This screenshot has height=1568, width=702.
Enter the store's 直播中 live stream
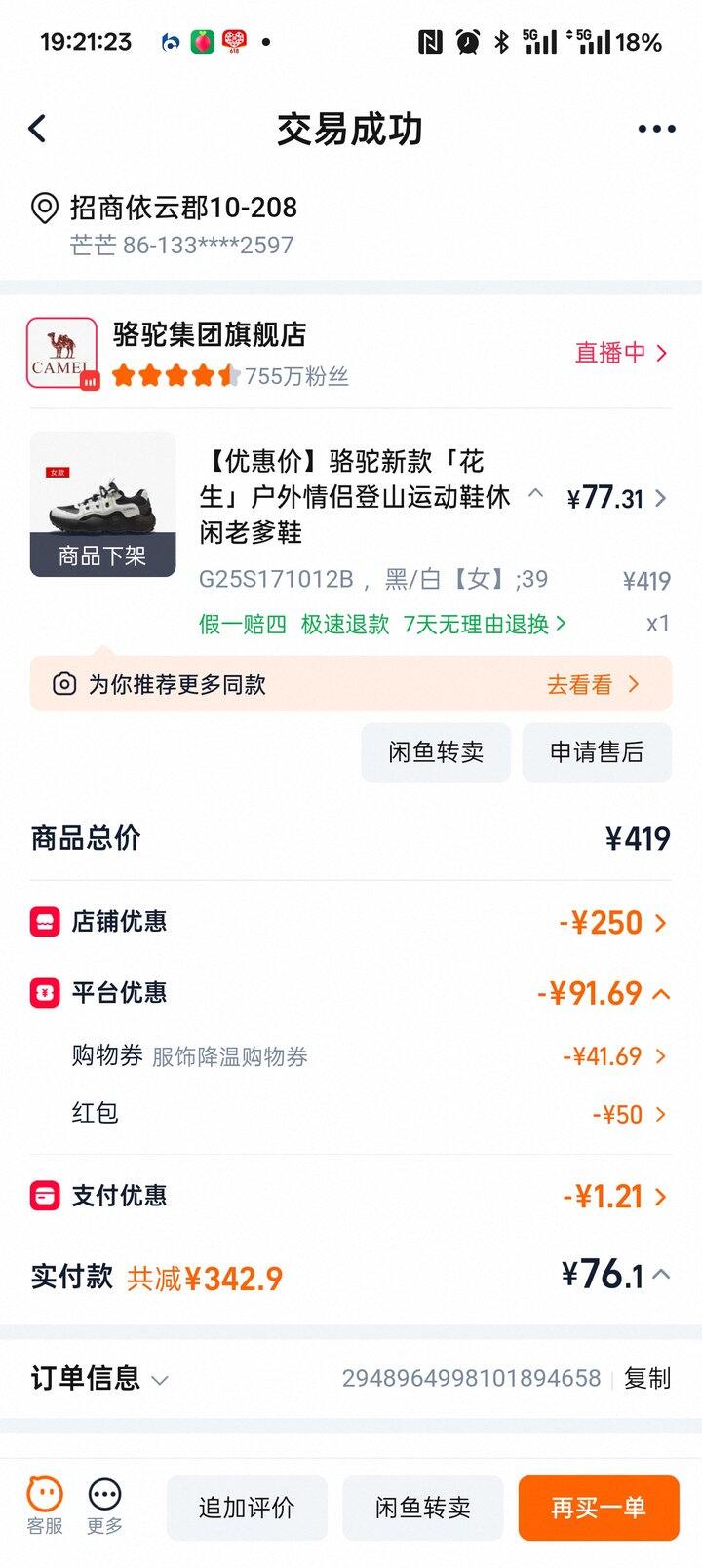(621, 353)
